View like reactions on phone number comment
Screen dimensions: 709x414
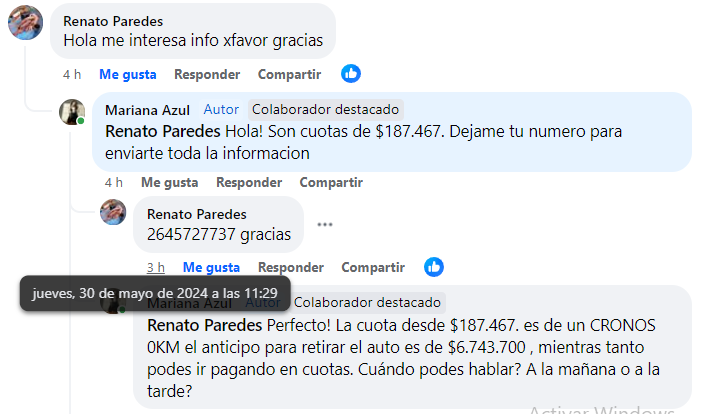pyautogui.click(x=434, y=267)
